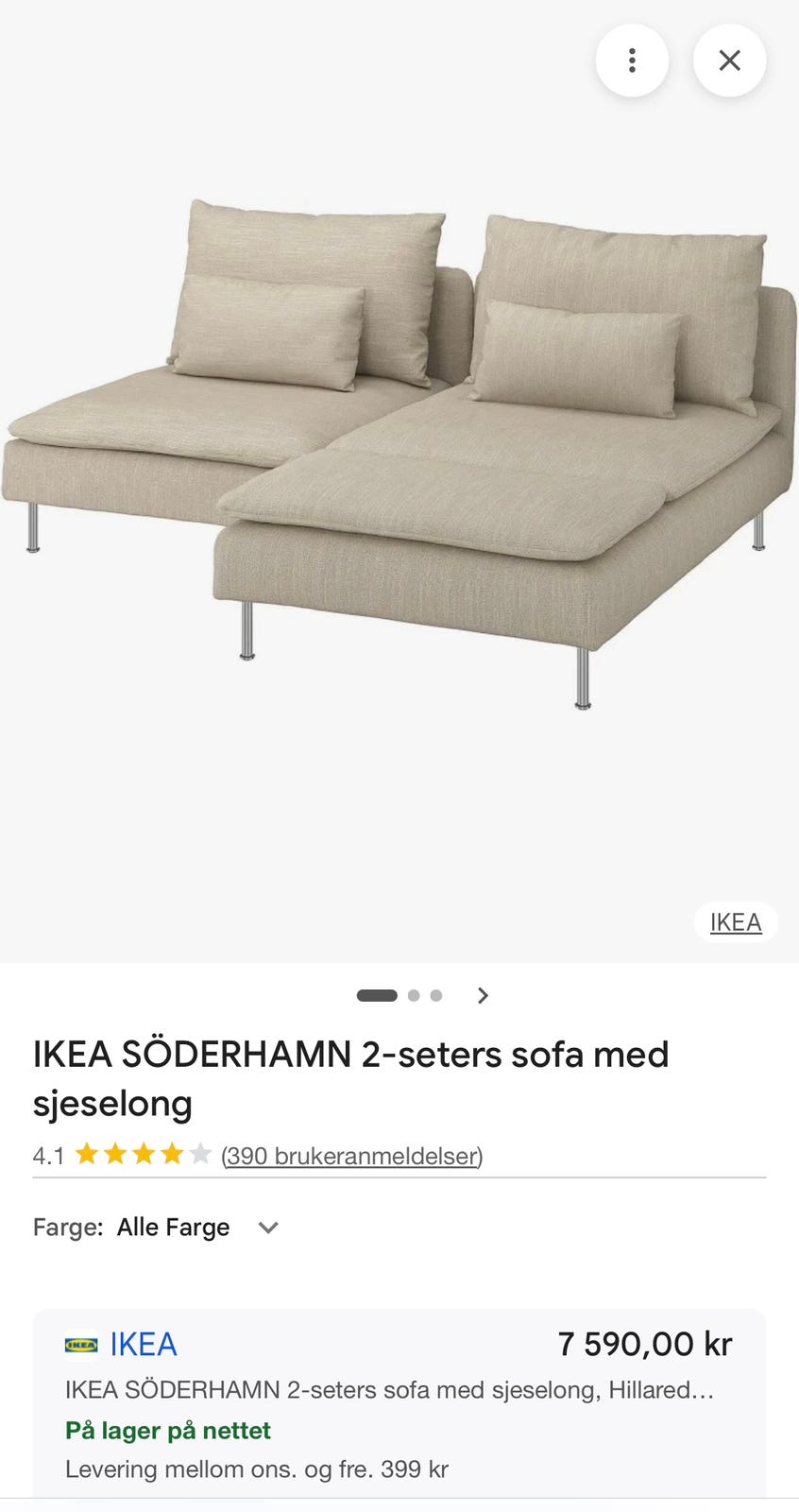Open the IKEA offer for 7 590,00 kr
Screen dimensions: 799x1512
click(x=144, y=1344)
